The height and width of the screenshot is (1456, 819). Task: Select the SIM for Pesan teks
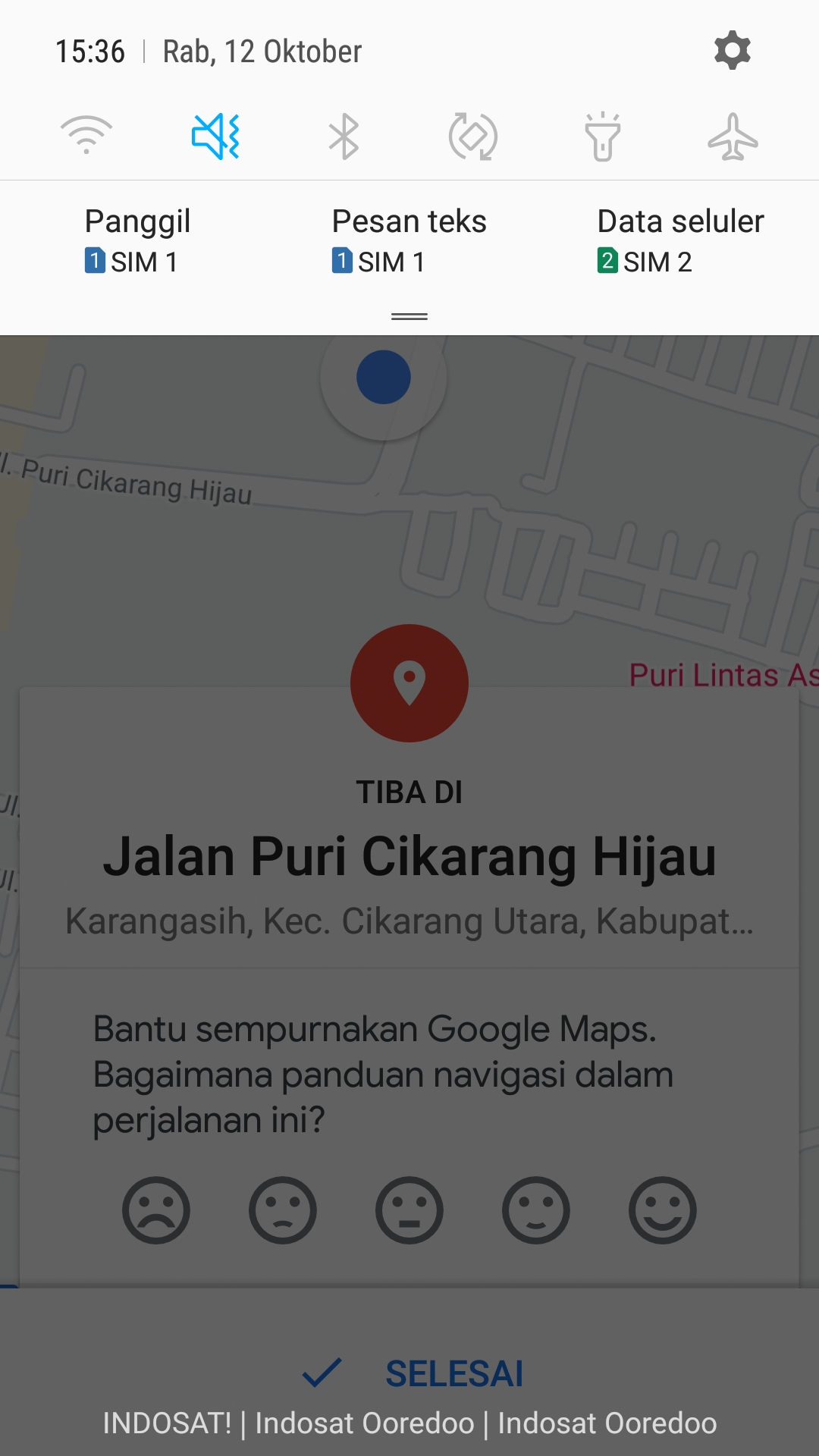[409, 241]
